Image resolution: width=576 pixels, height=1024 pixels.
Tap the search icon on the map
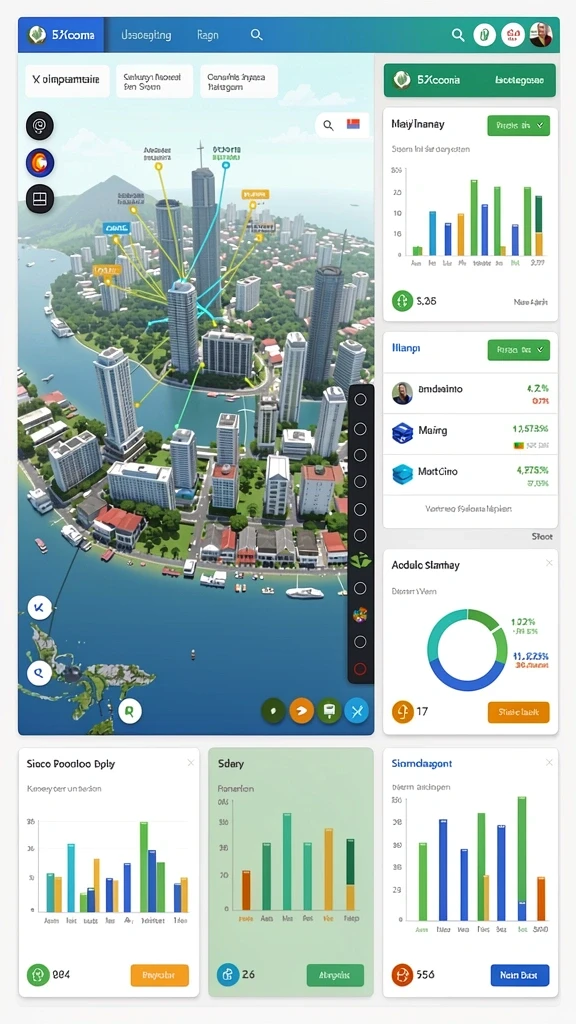point(328,125)
